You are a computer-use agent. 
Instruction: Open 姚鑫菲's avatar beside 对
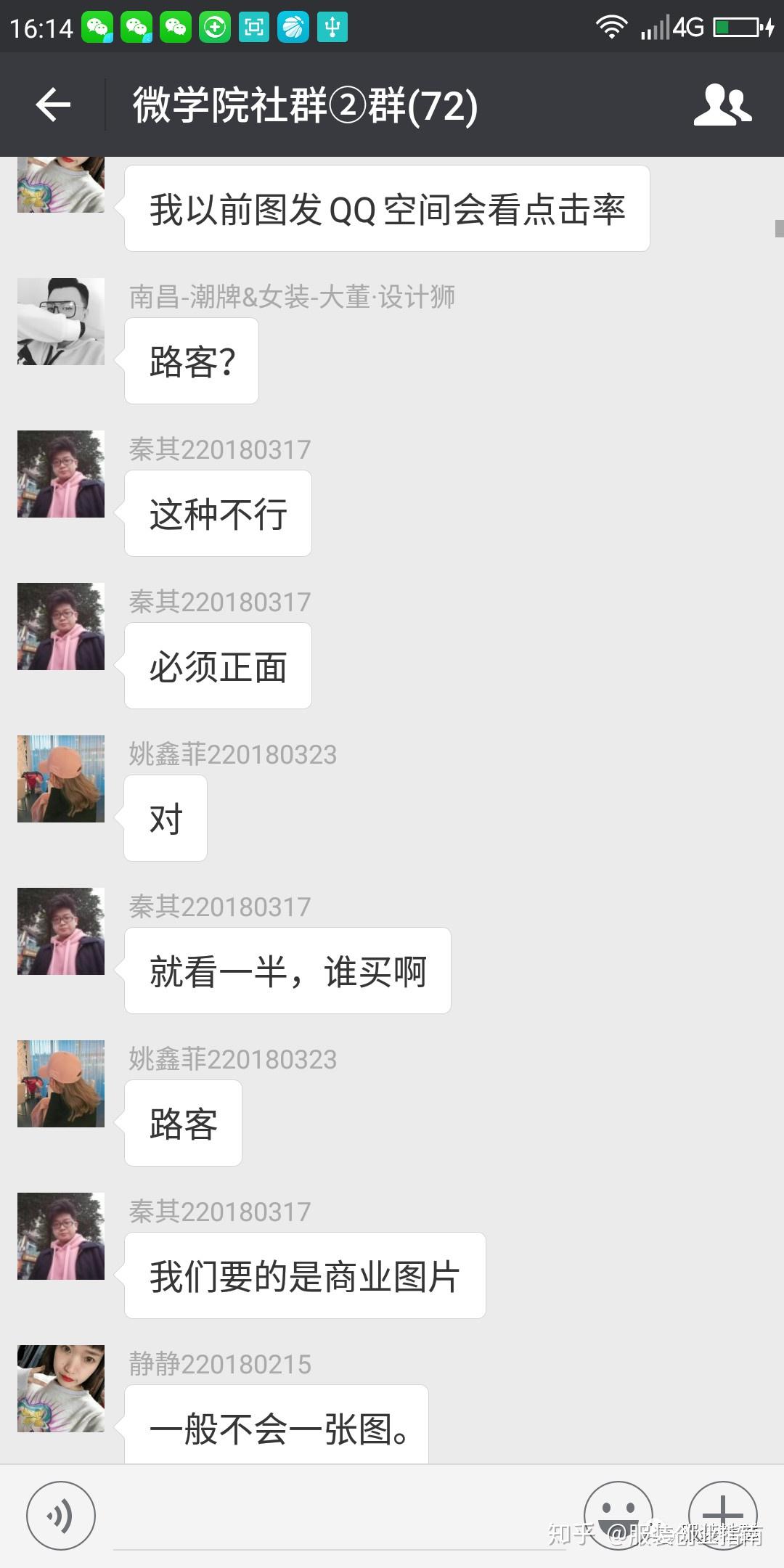click(61, 779)
